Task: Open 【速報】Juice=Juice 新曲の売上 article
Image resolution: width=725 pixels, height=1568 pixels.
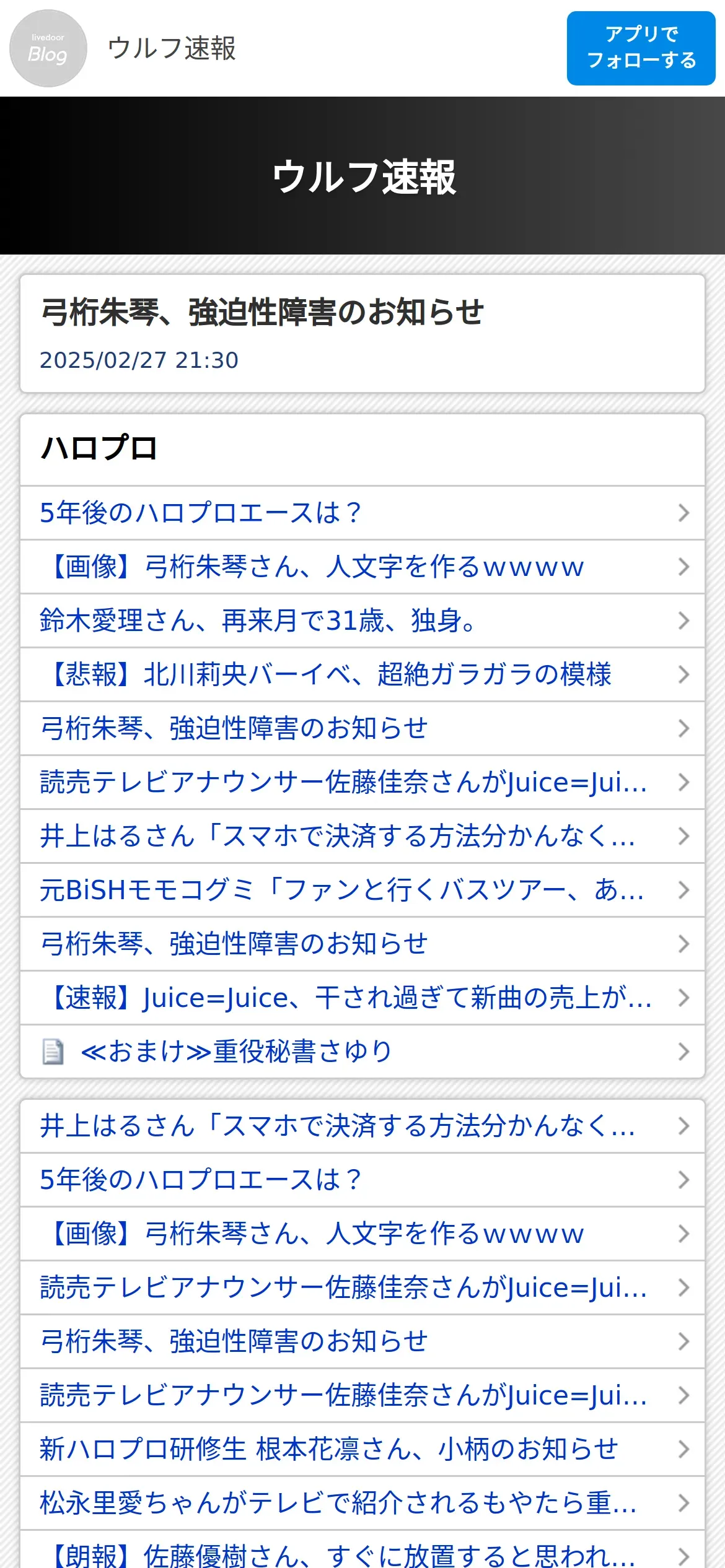Action: coord(362,998)
